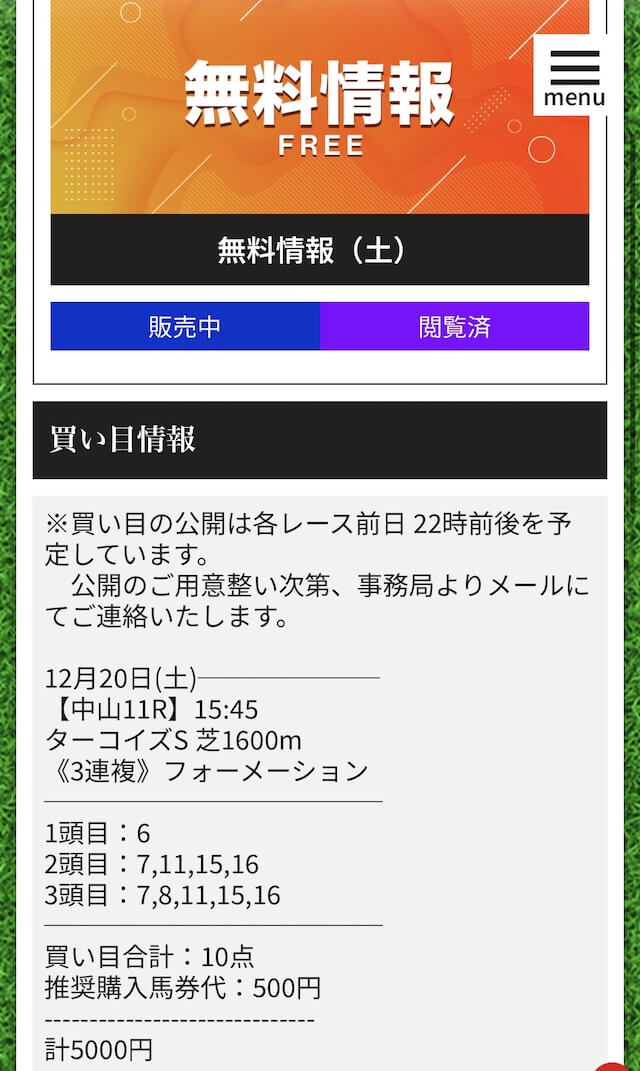This screenshot has height=1071, width=640.
Task: Switch to the 閲覧済 tab
Action: (x=454, y=327)
